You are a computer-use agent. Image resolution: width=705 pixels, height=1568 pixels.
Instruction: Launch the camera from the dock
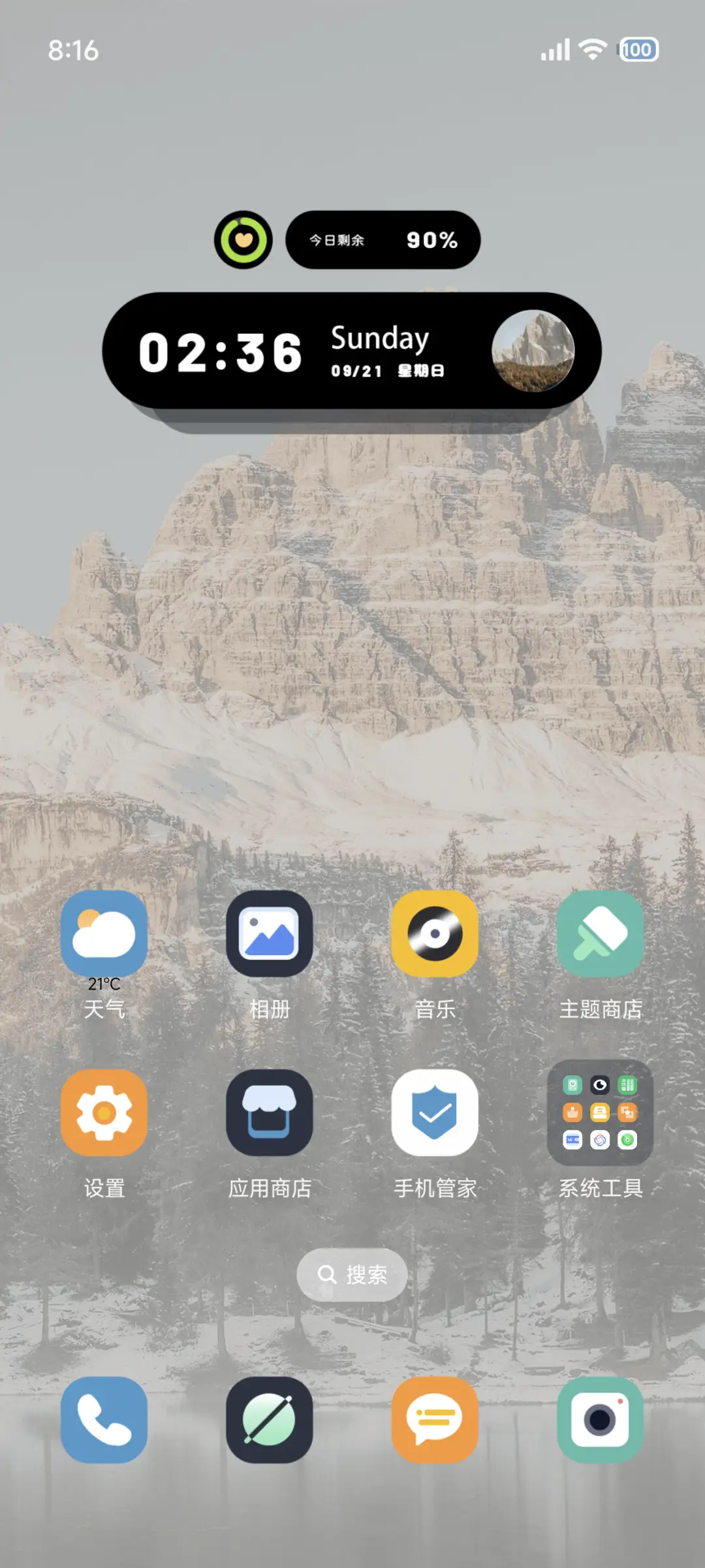(600, 1420)
